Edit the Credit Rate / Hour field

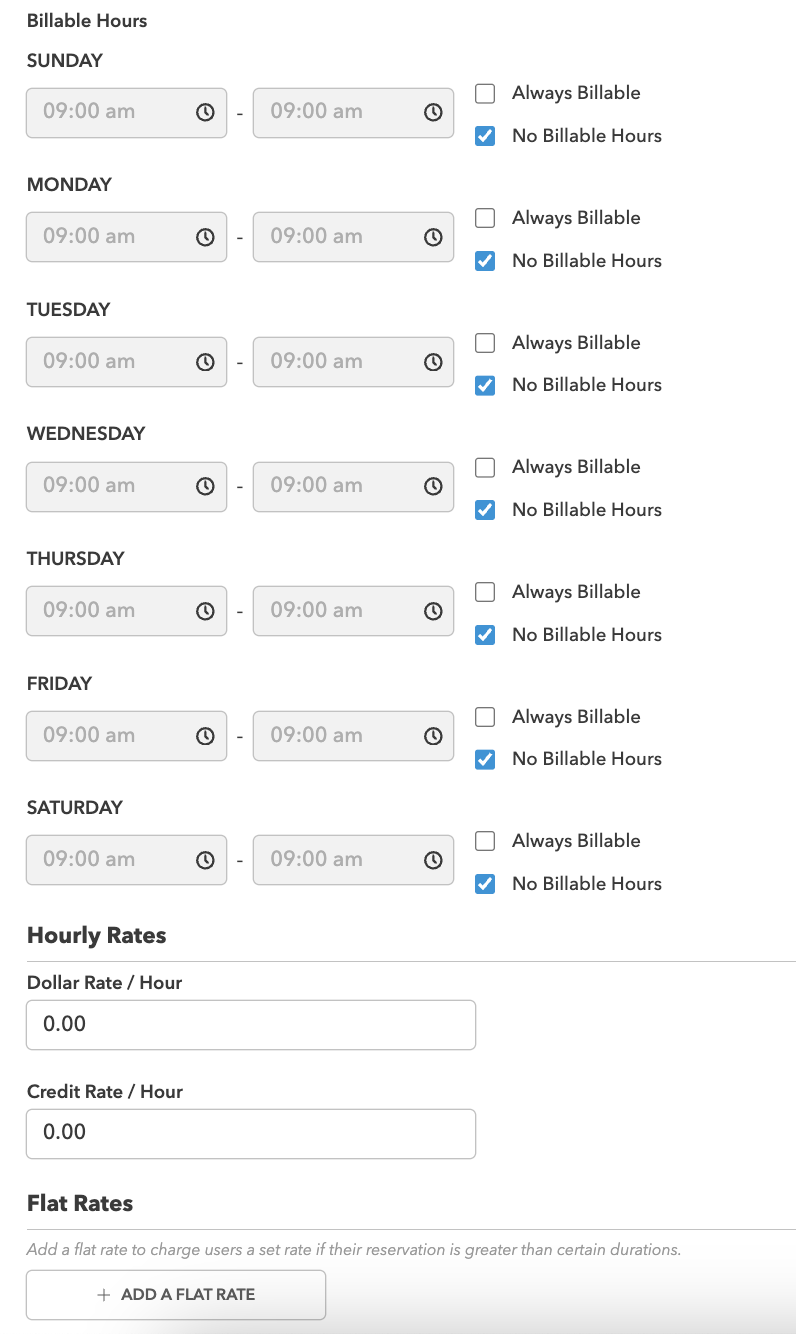click(251, 1133)
